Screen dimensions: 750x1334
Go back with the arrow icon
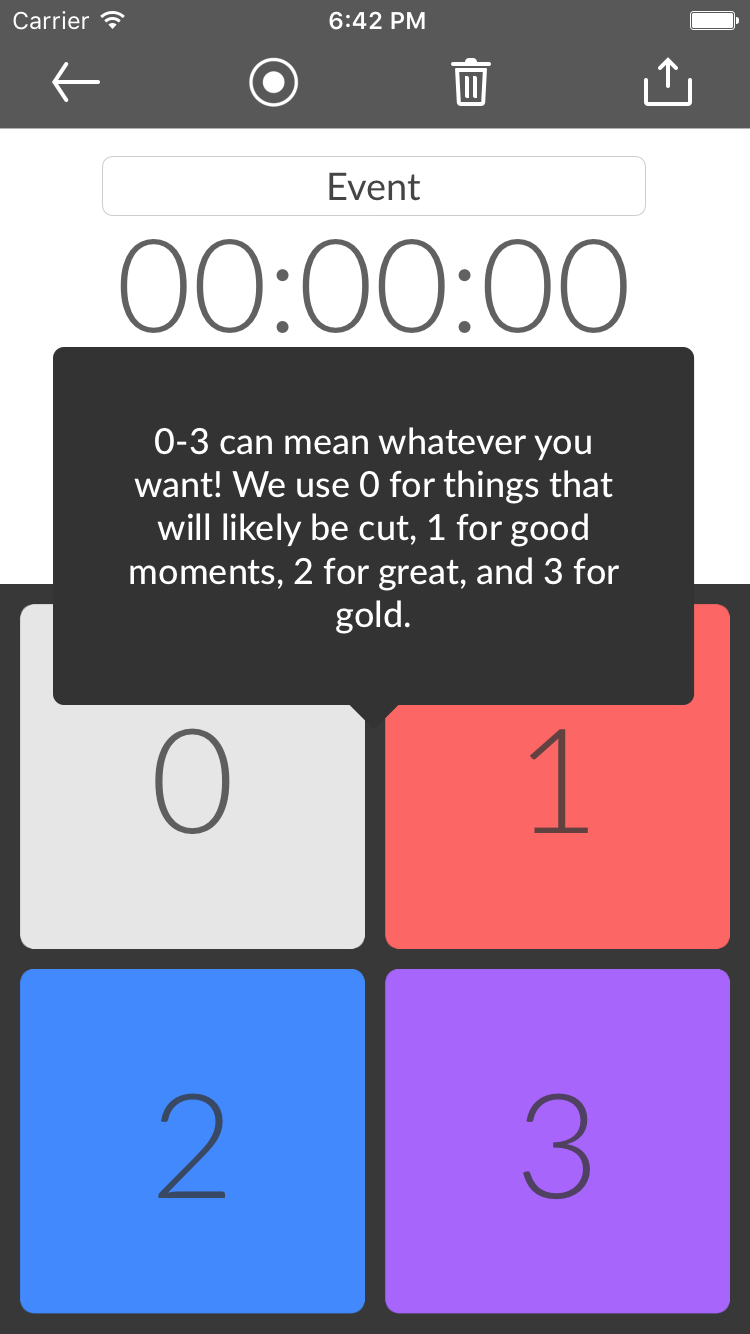click(76, 83)
